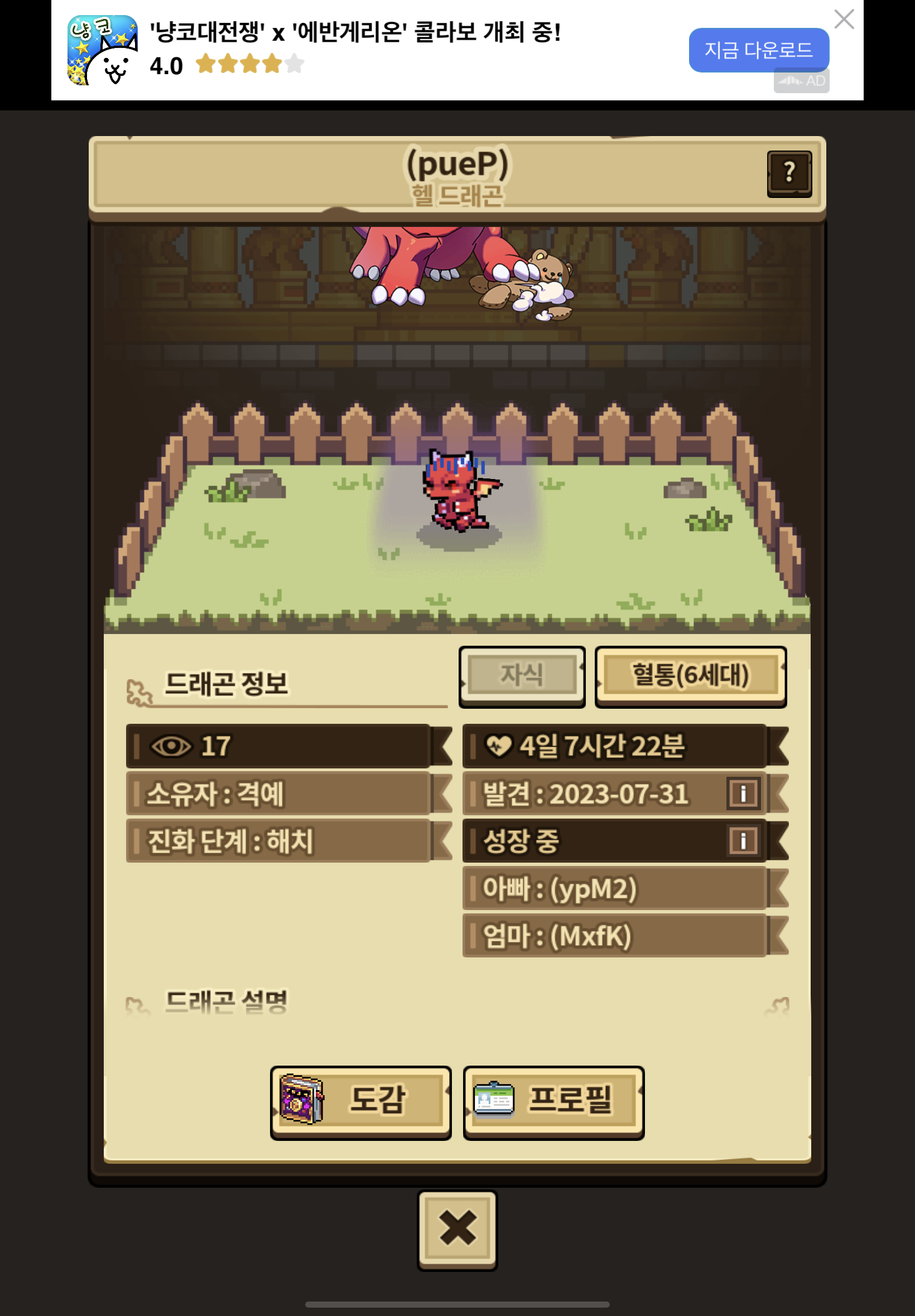Open the 프로필 profile
The width and height of the screenshot is (915, 1316).
553,1101
